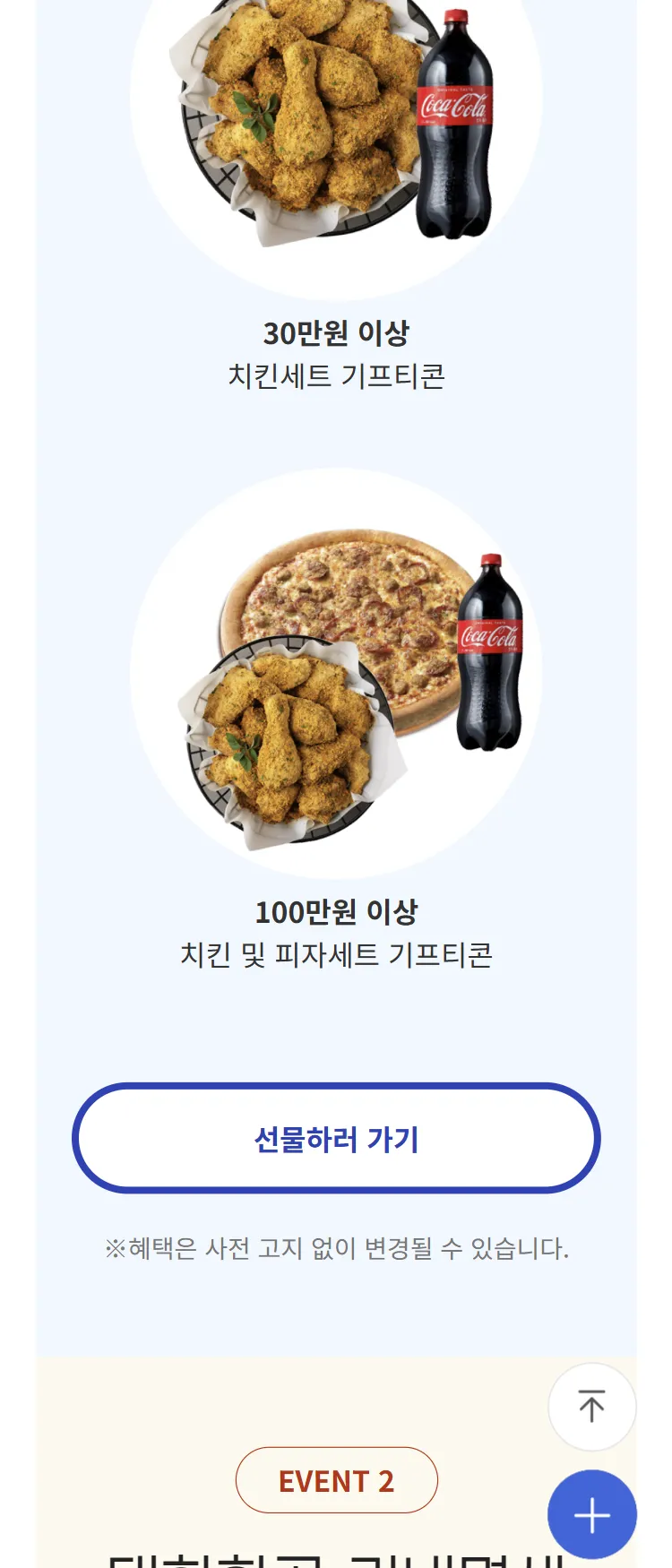Image resolution: width=672 pixels, height=1568 pixels.
Task: Open the blue plus floating button
Action: [x=591, y=1515]
